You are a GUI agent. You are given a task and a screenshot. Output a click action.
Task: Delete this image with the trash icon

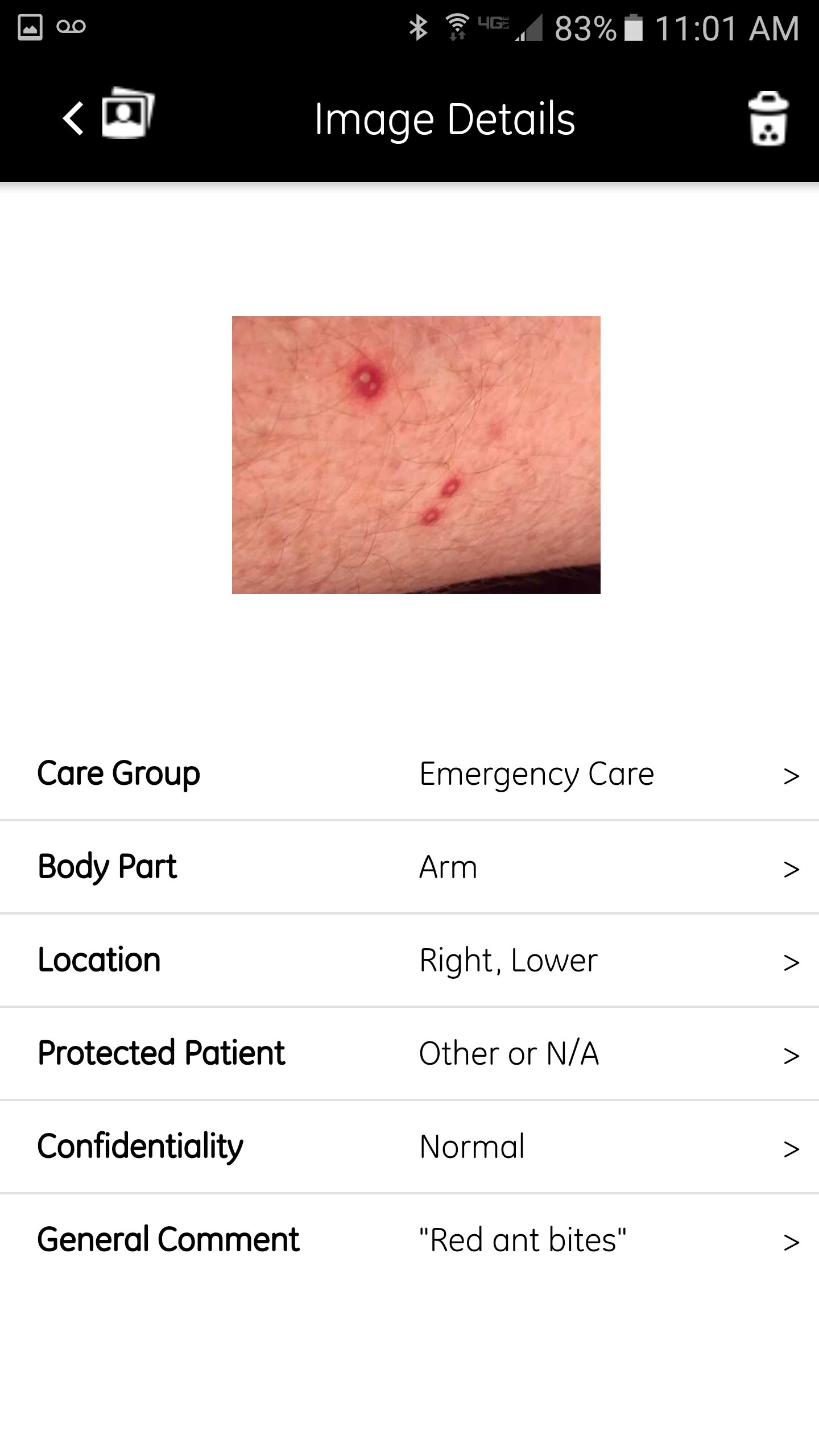pos(768,119)
